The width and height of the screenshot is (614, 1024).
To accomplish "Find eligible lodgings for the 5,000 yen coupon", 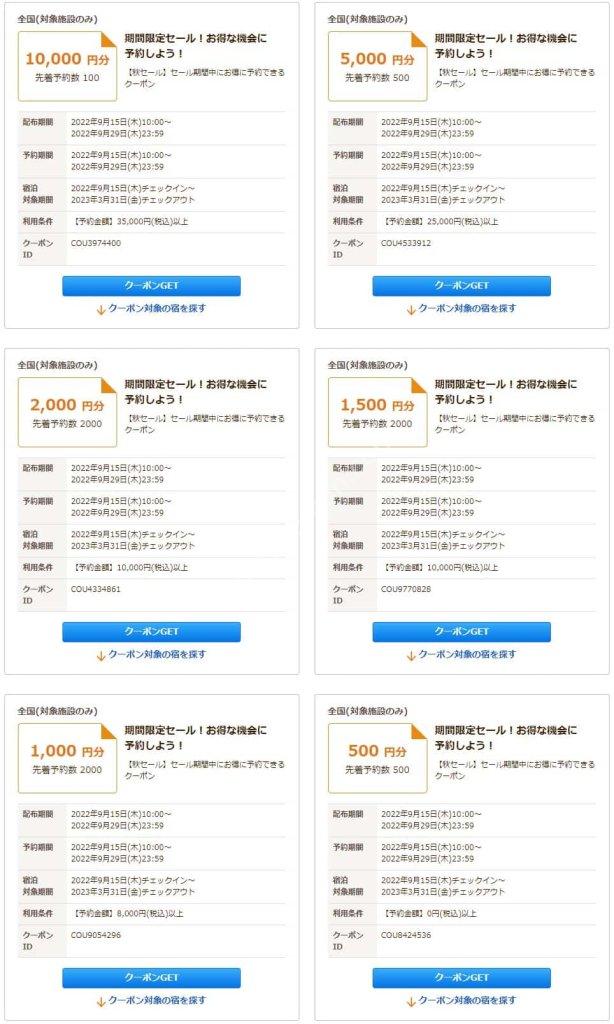I will (x=461, y=309).
